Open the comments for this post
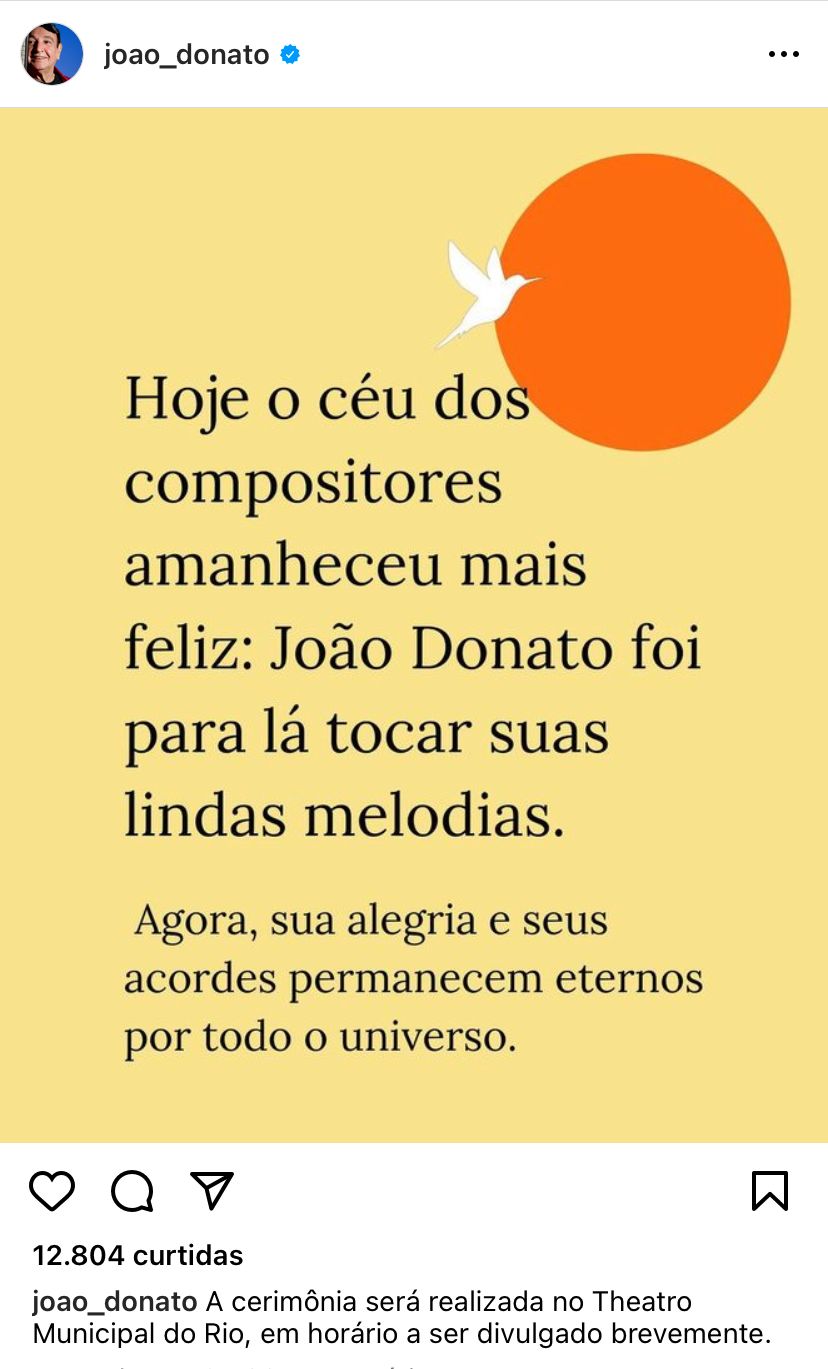 [132, 1191]
